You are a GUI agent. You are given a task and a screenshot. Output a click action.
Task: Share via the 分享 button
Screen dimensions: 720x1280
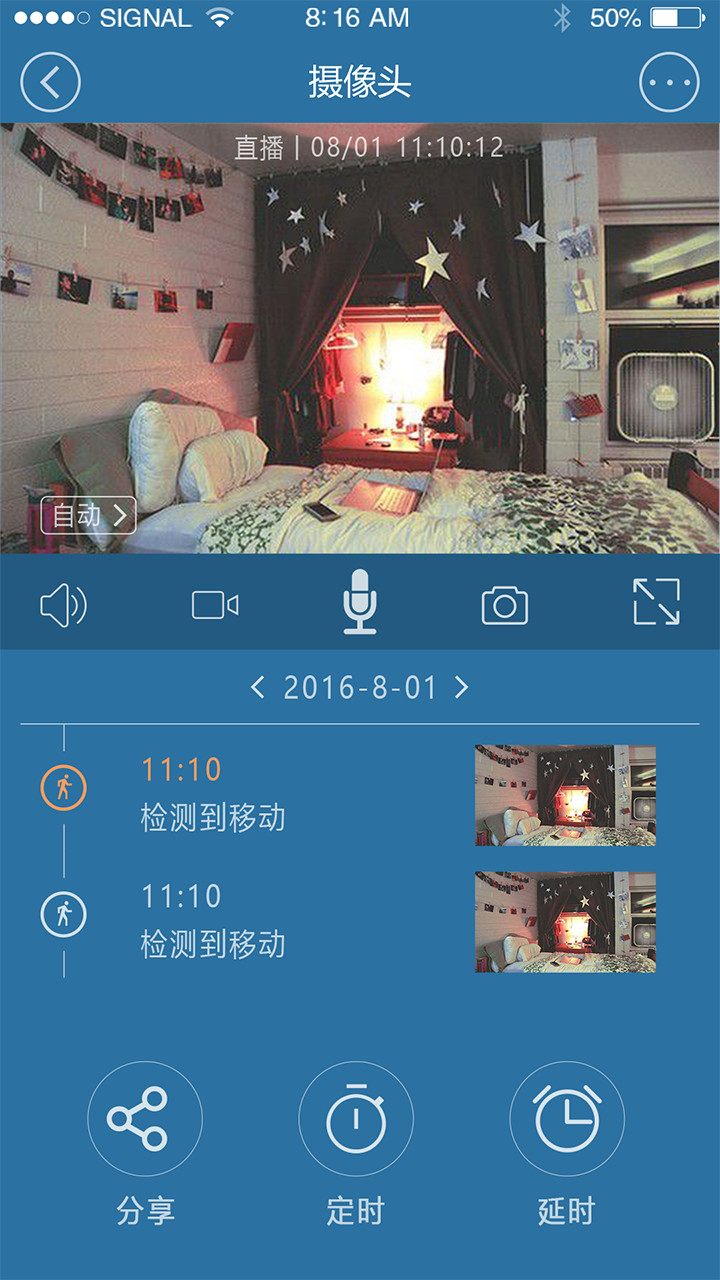pyautogui.click(x=145, y=1118)
